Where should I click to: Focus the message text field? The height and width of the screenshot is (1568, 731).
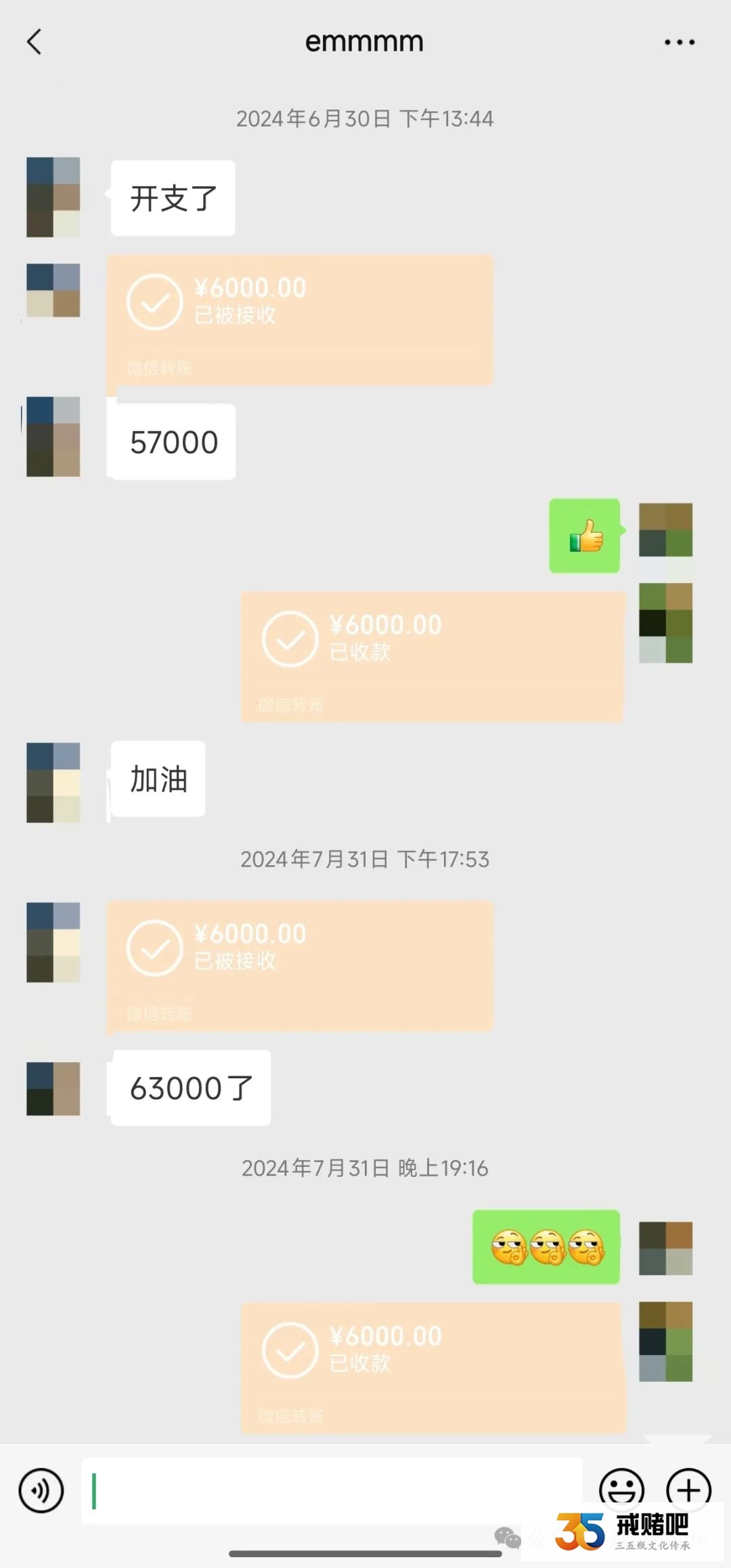332,1490
